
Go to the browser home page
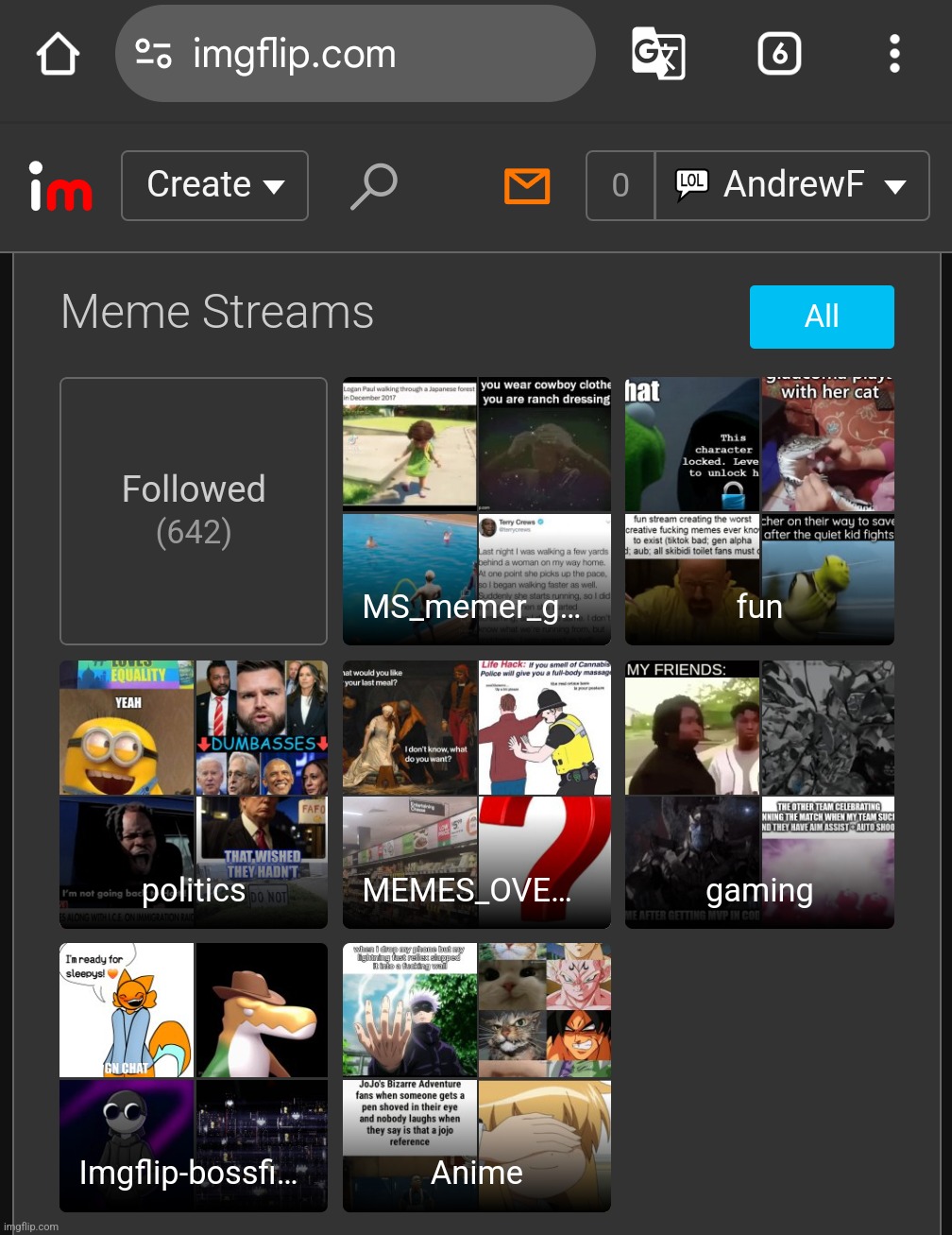pos(58,55)
